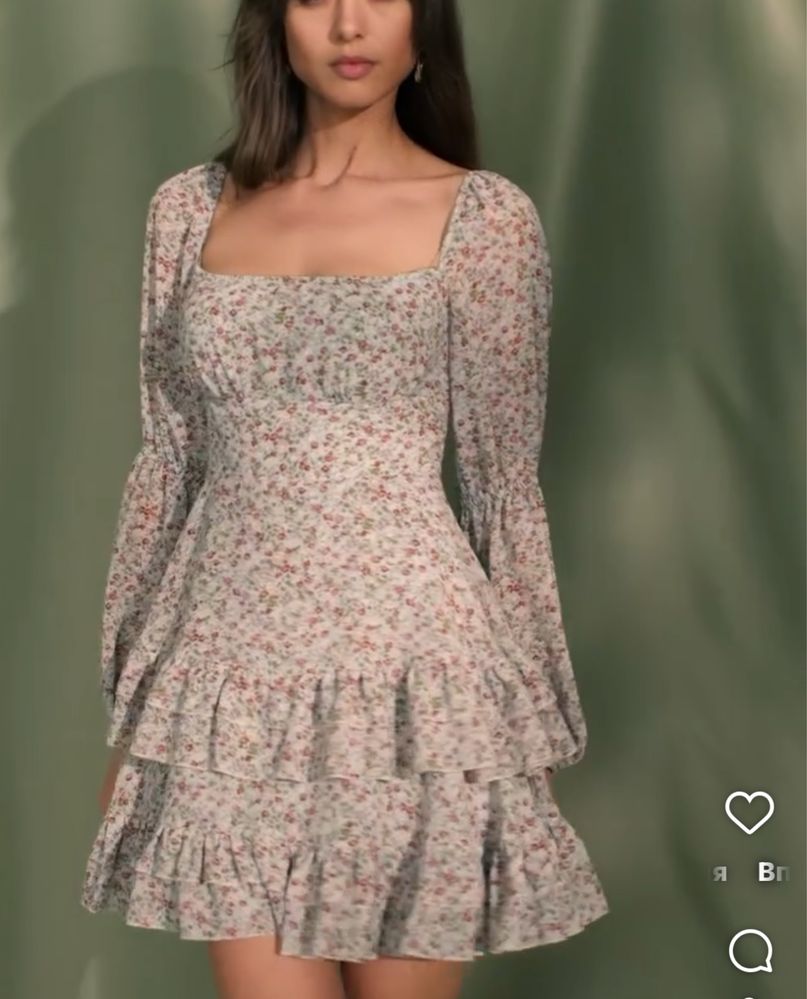Open the comments bubble
This screenshot has width=807, height=999.
point(750,950)
